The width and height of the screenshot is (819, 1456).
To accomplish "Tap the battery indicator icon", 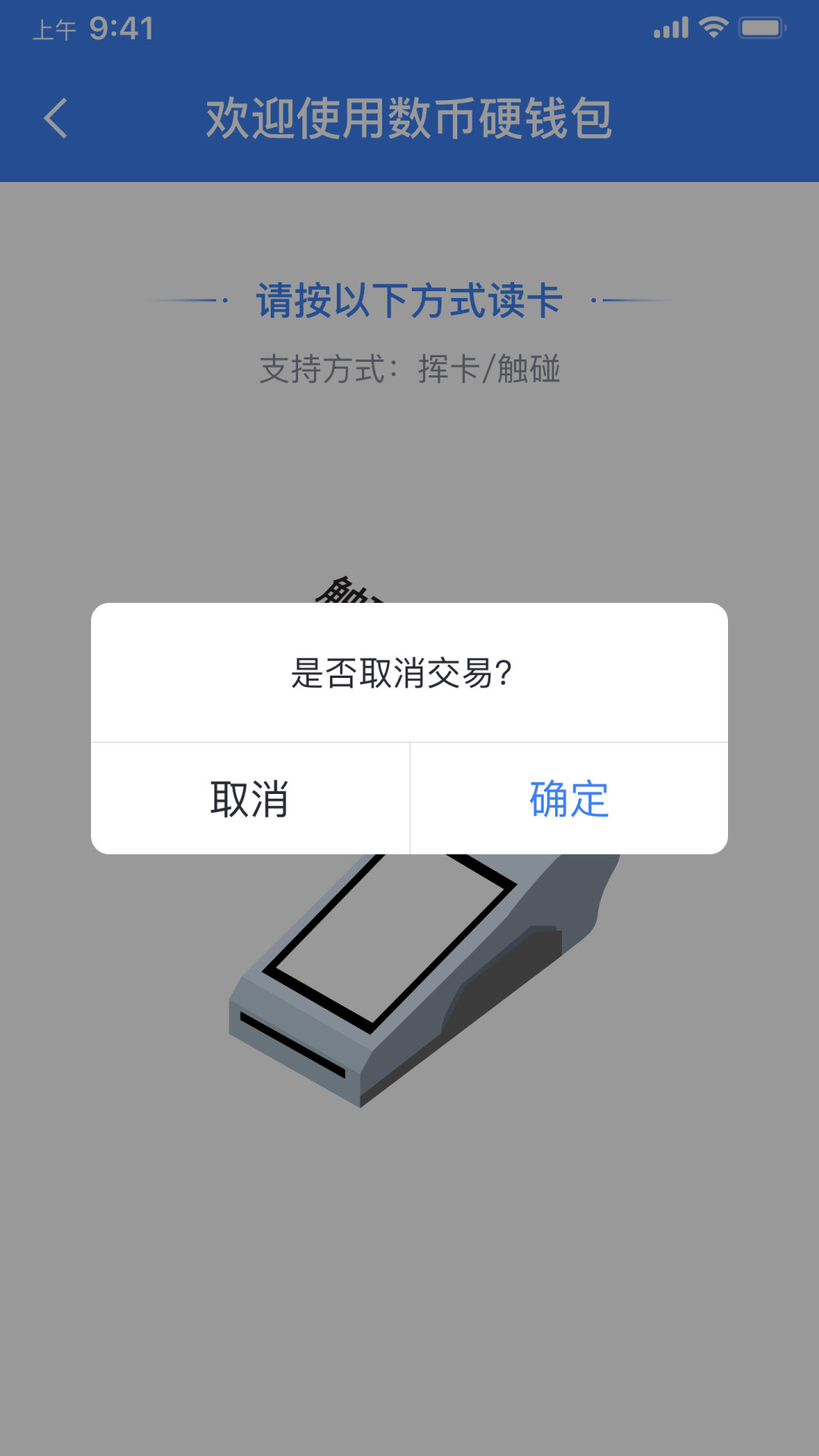I will (762, 27).
